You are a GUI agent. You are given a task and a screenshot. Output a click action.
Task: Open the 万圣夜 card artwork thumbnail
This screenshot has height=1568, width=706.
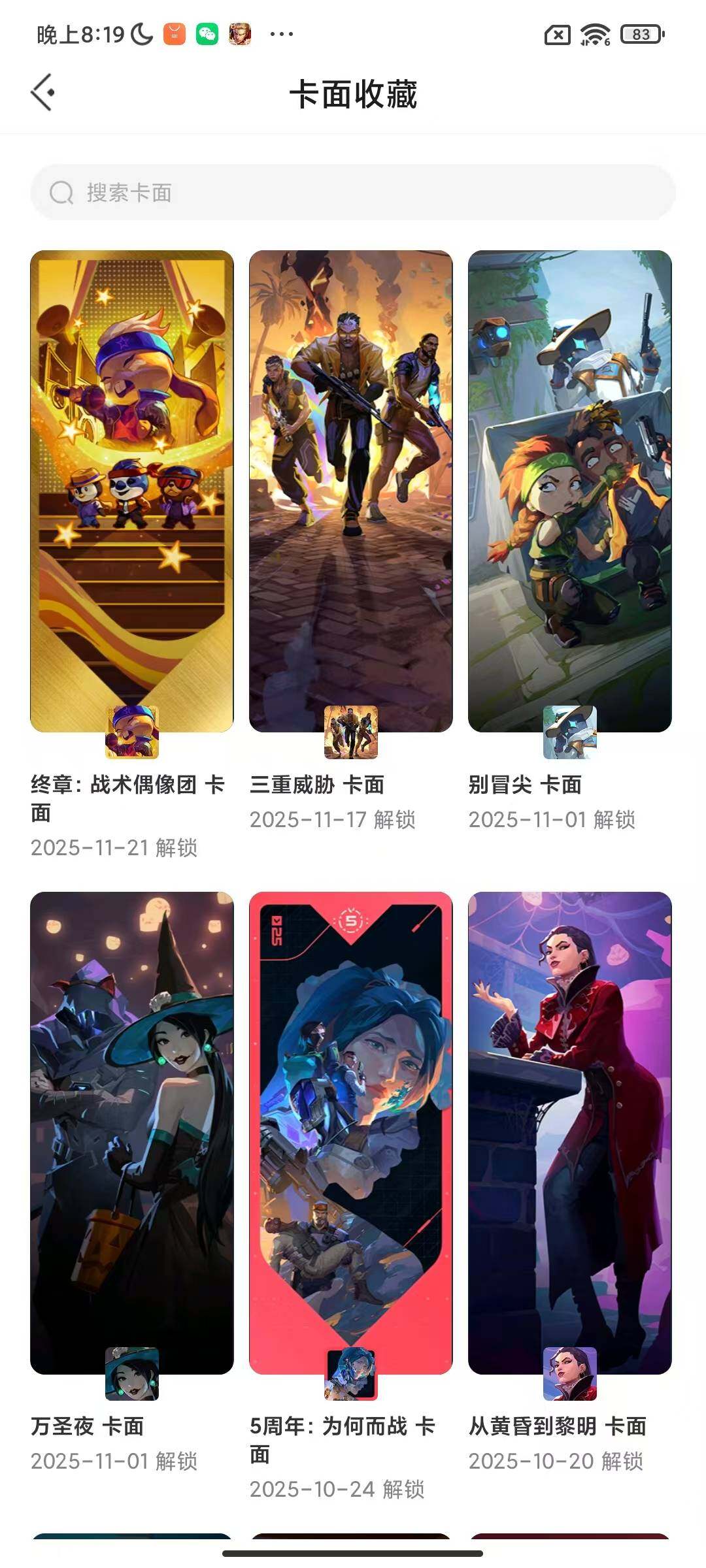[x=133, y=1143]
